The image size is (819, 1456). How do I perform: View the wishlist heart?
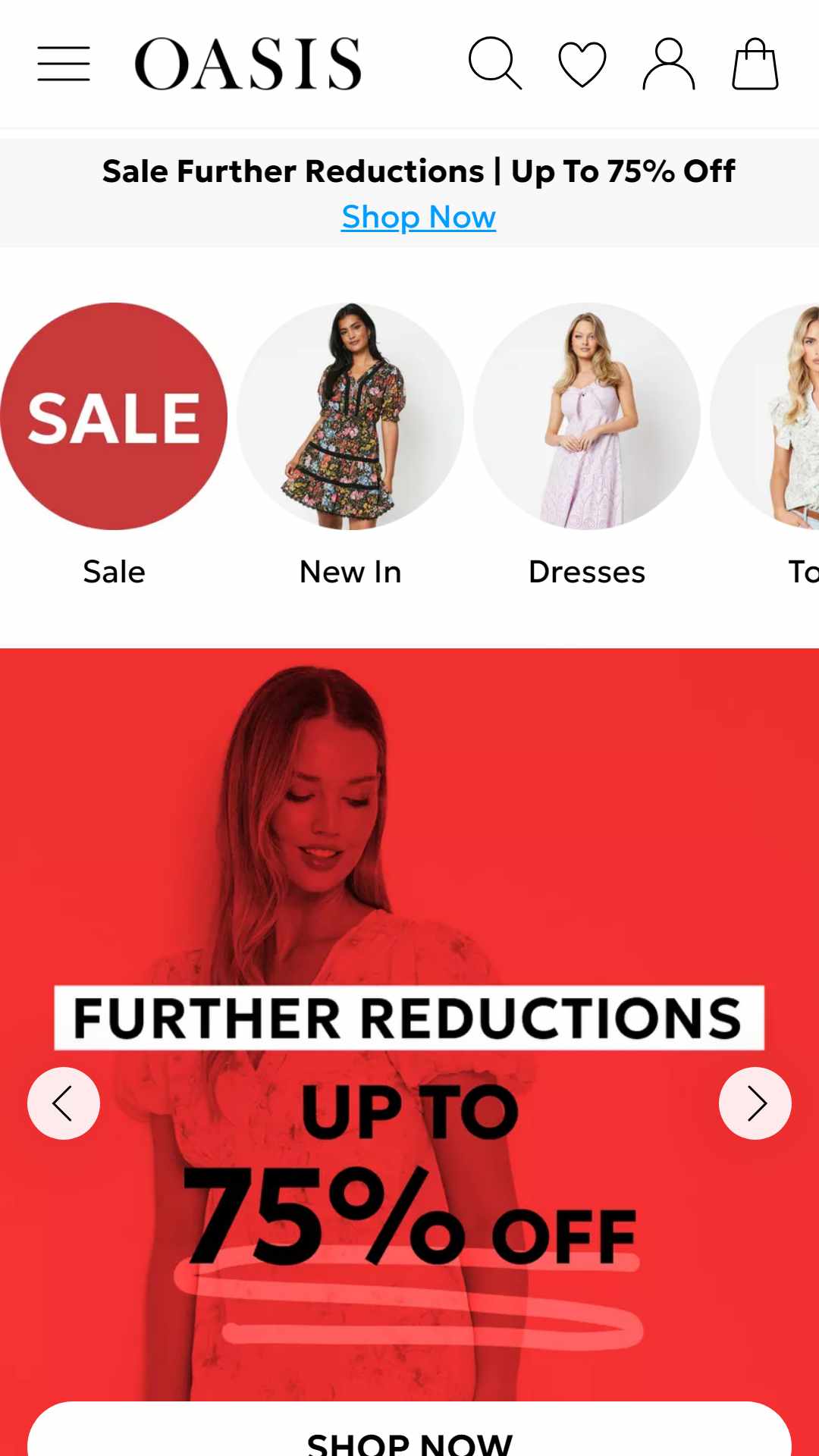(x=582, y=64)
